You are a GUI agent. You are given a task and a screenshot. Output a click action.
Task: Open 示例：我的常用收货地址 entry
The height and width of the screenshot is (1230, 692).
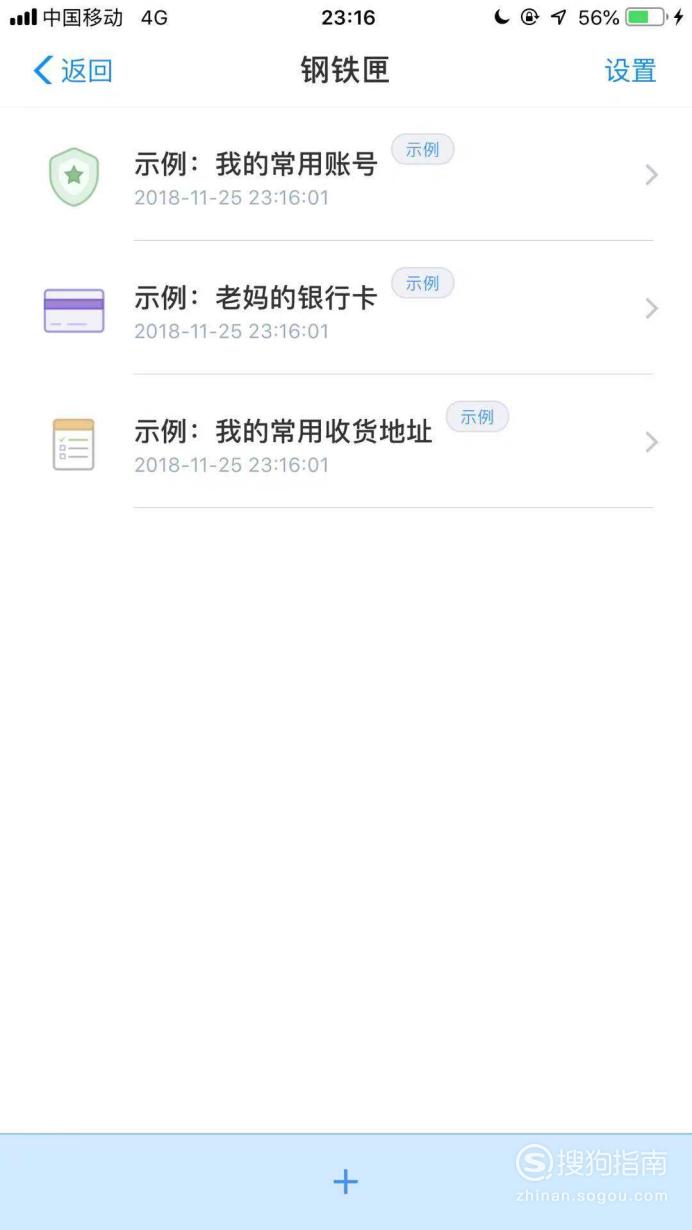pos(346,441)
